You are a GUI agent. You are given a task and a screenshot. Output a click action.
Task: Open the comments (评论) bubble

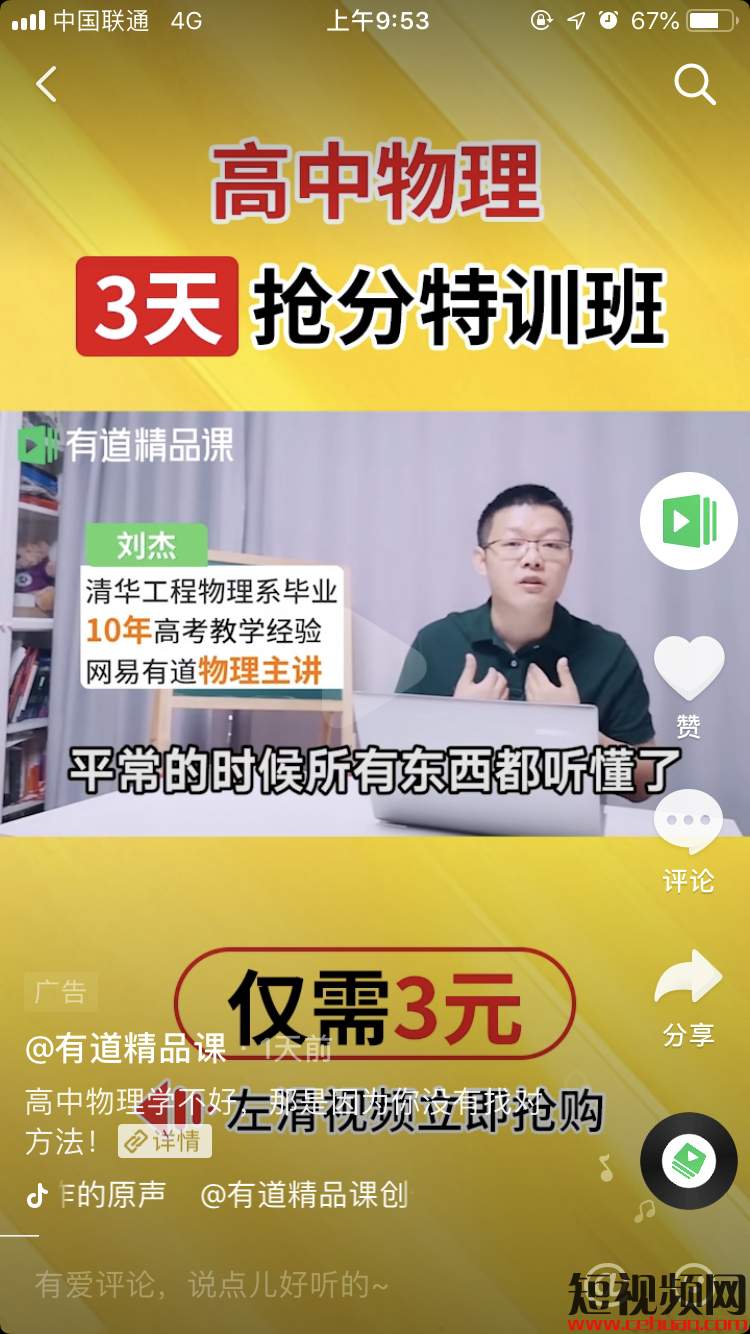pyautogui.click(x=688, y=823)
